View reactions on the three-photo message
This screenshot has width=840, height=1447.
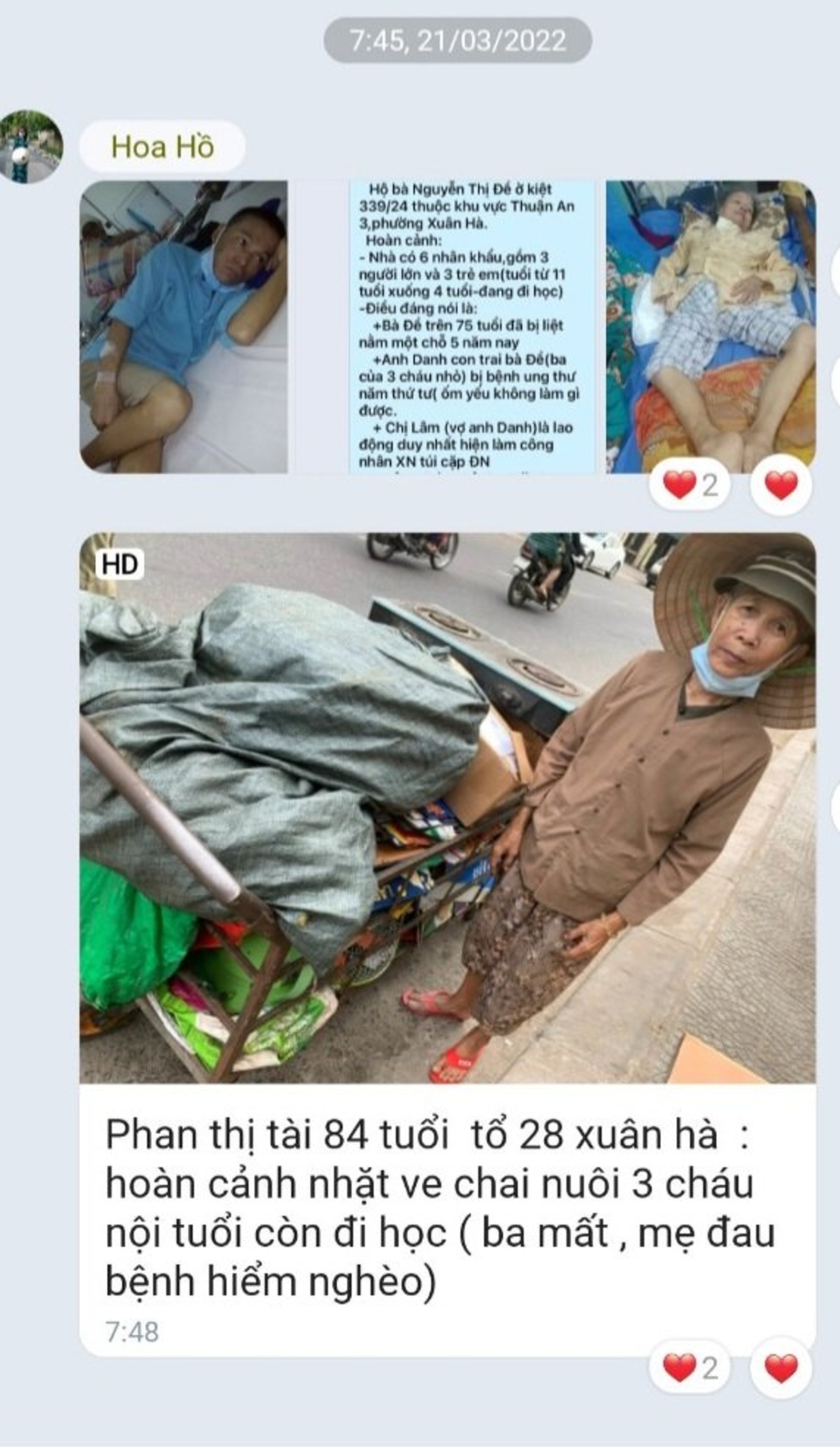click(689, 485)
